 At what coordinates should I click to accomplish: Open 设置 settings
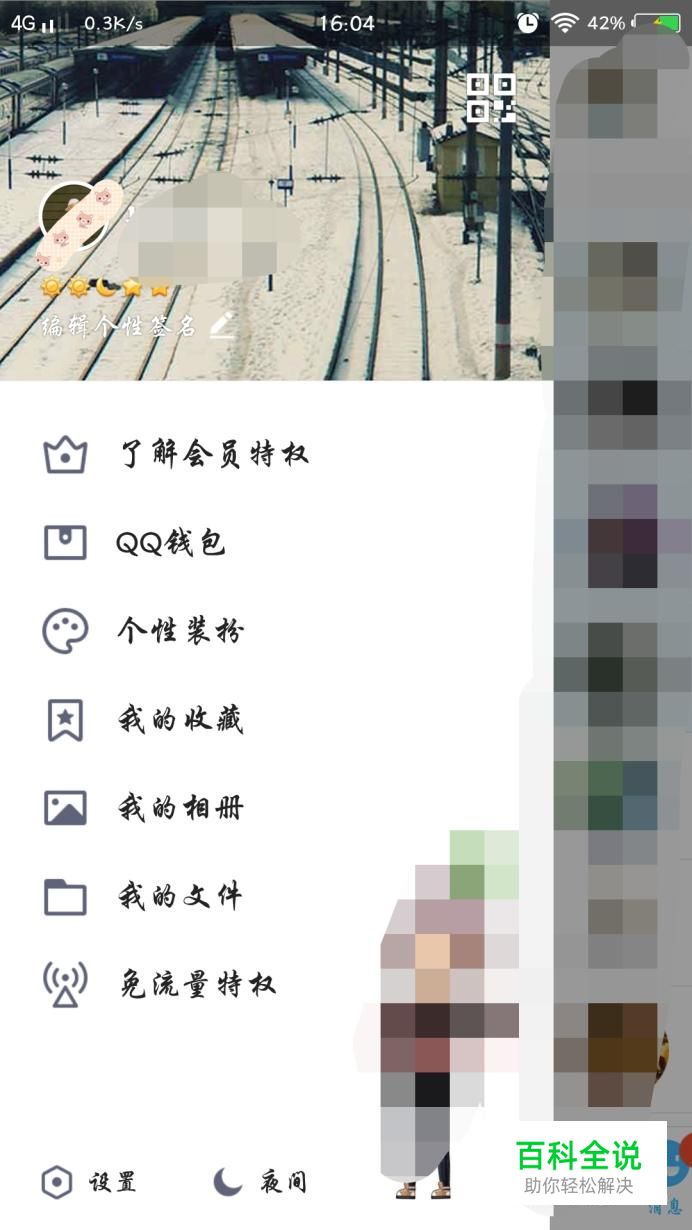pyautogui.click(x=89, y=1183)
